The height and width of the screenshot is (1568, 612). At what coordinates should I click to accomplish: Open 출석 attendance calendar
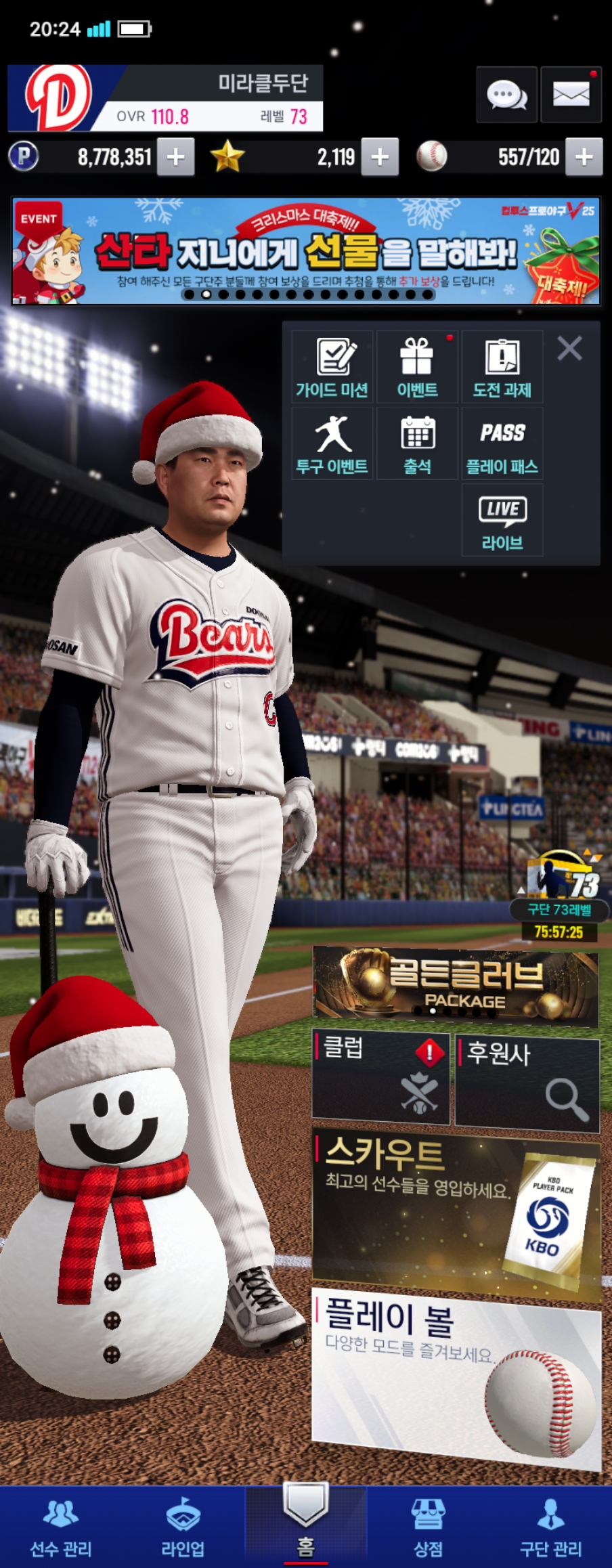click(417, 444)
